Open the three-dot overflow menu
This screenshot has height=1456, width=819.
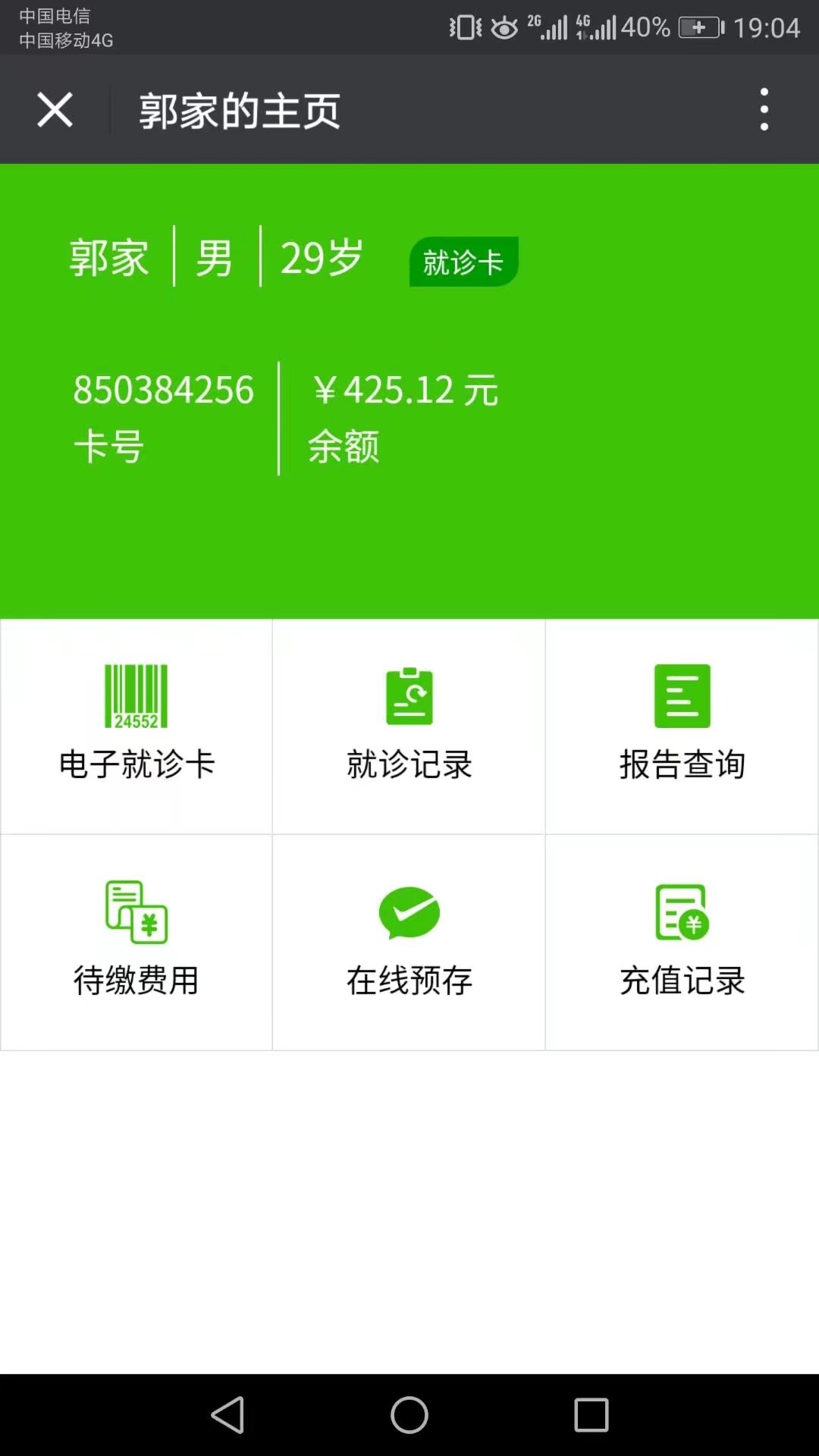coord(764,110)
